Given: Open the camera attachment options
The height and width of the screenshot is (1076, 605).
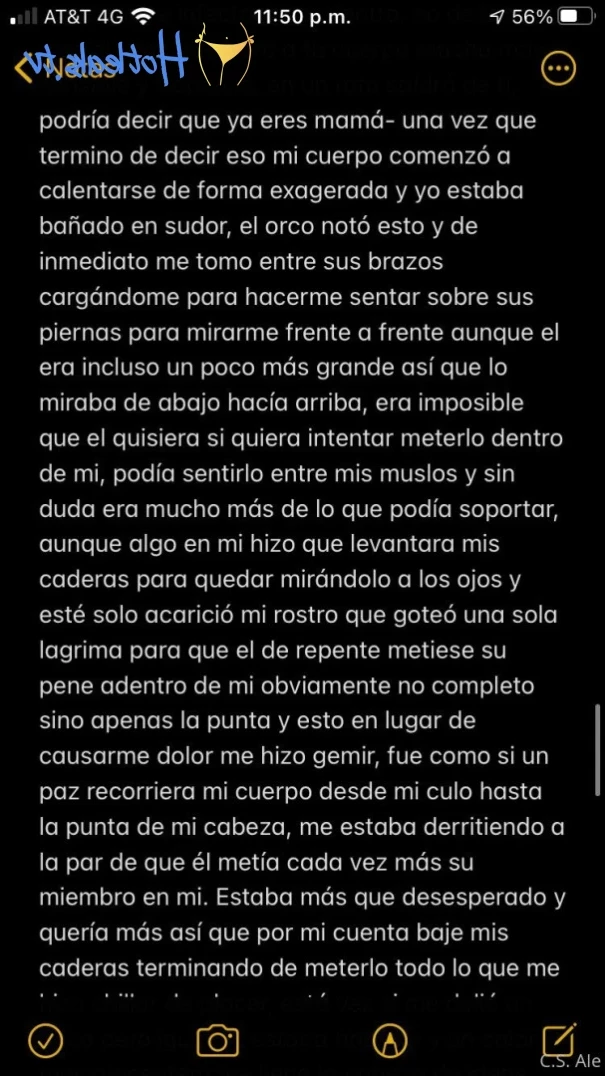Looking at the screenshot, I should pos(217,1041).
